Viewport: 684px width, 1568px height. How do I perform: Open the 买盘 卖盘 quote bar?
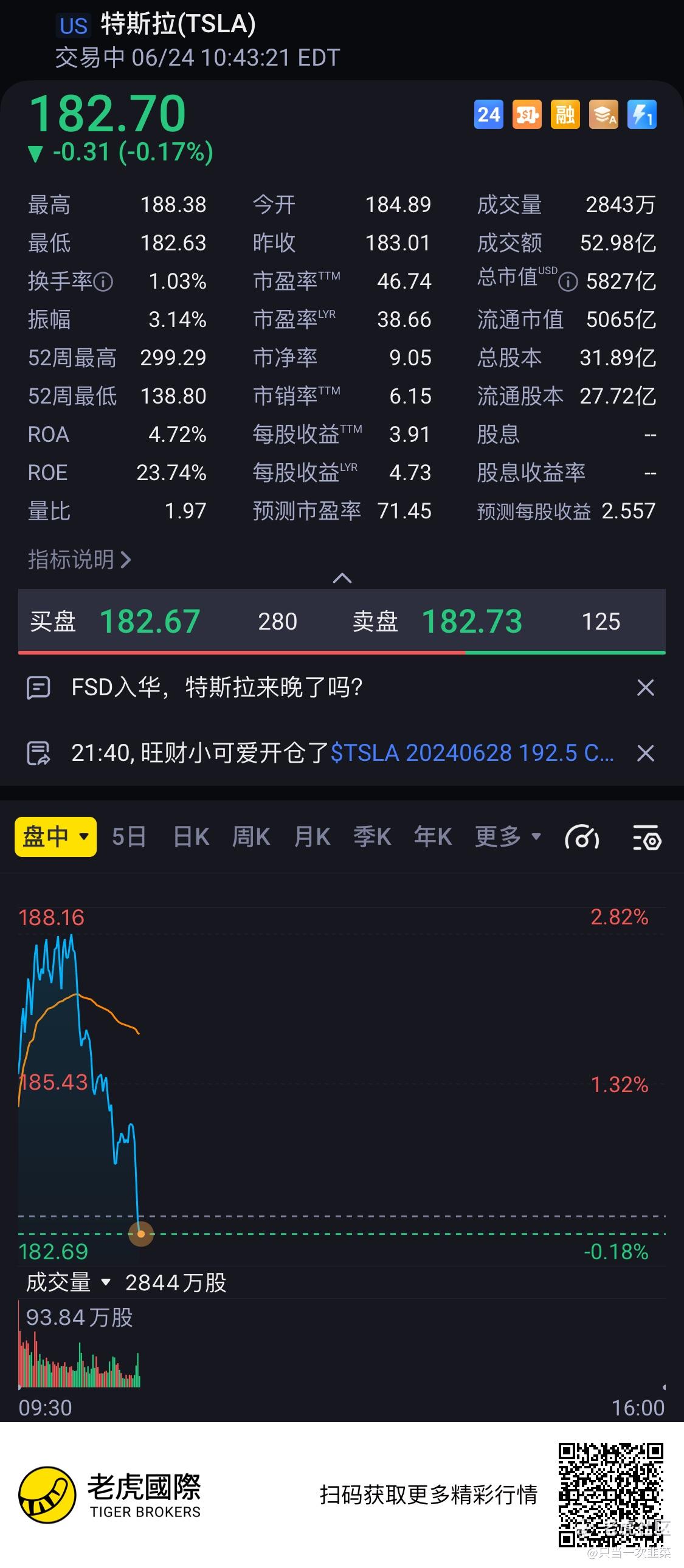(x=342, y=622)
